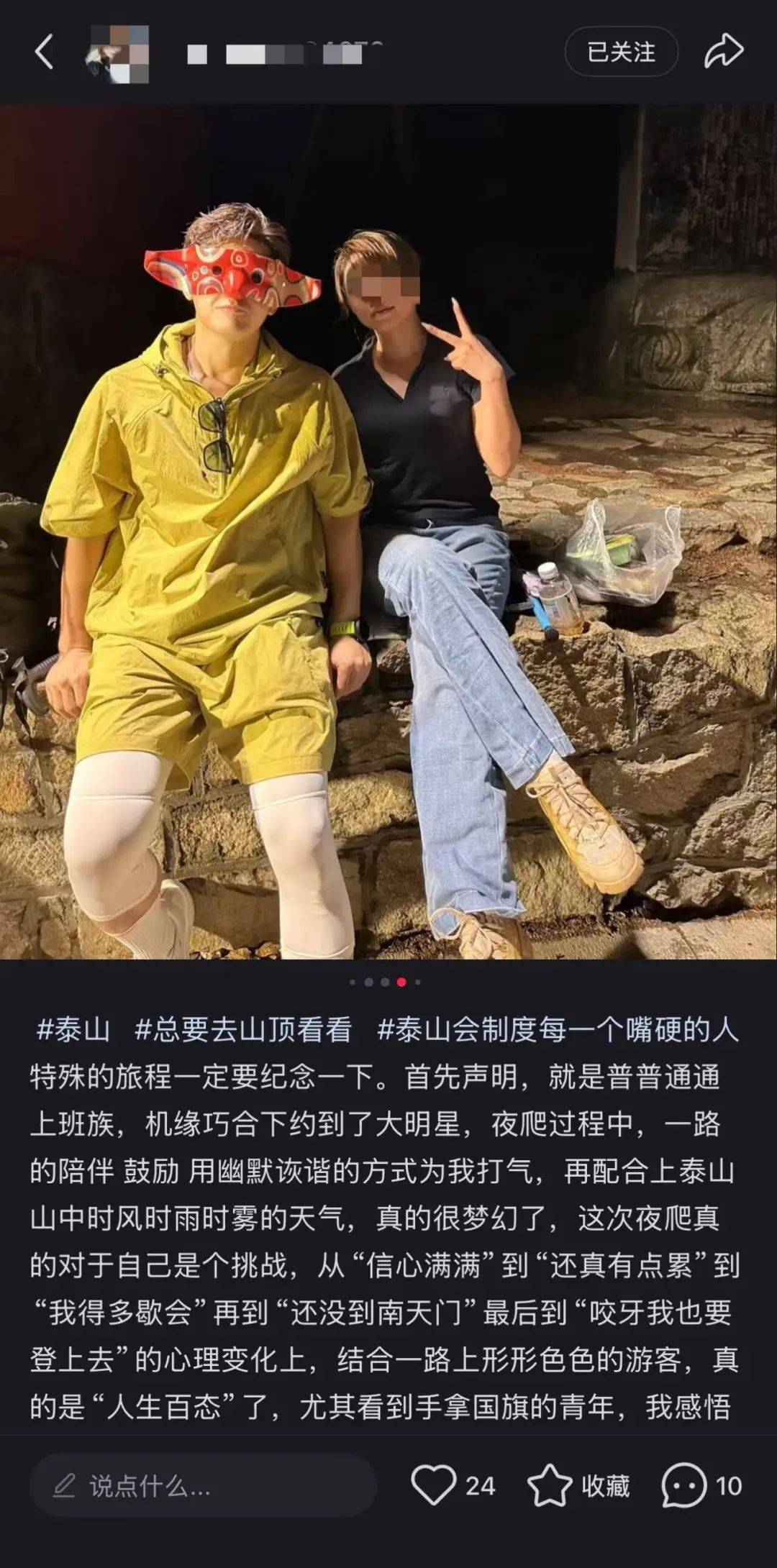Open the #泰山会制度每一个嘴硬的人 hashtag
The height and width of the screenshot is (1568, 777).
(x=558, y=1029)
